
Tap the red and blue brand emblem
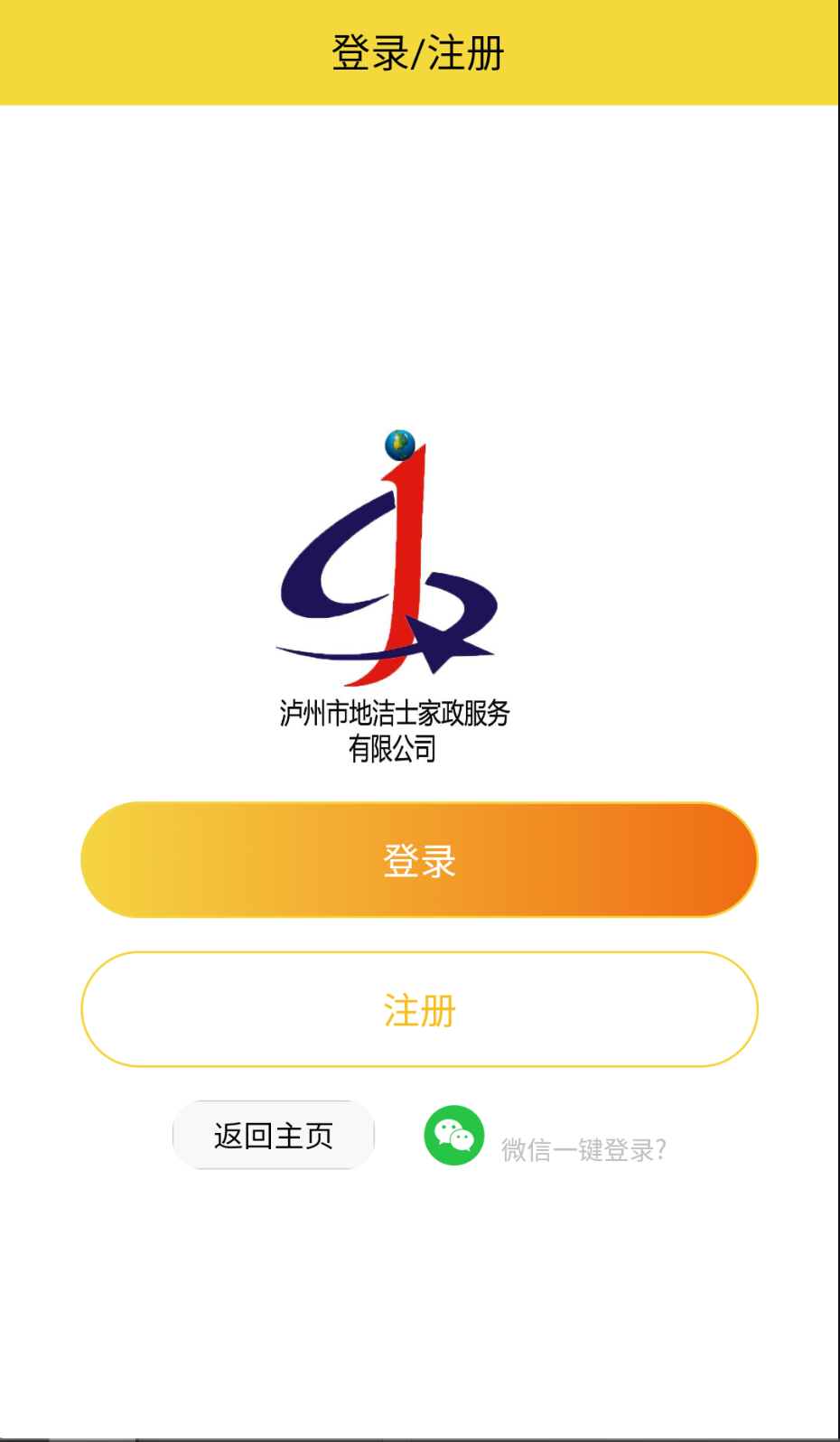point(391,560)
